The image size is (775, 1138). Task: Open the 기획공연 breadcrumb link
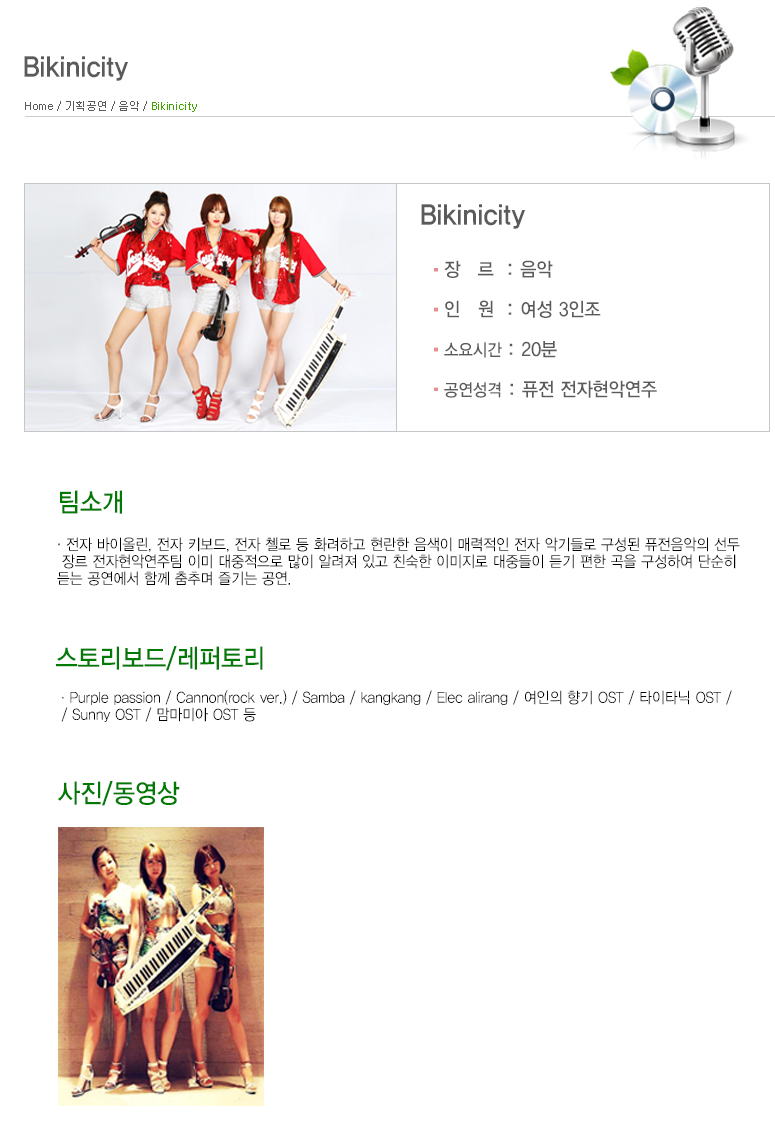[x=87, y=106]
